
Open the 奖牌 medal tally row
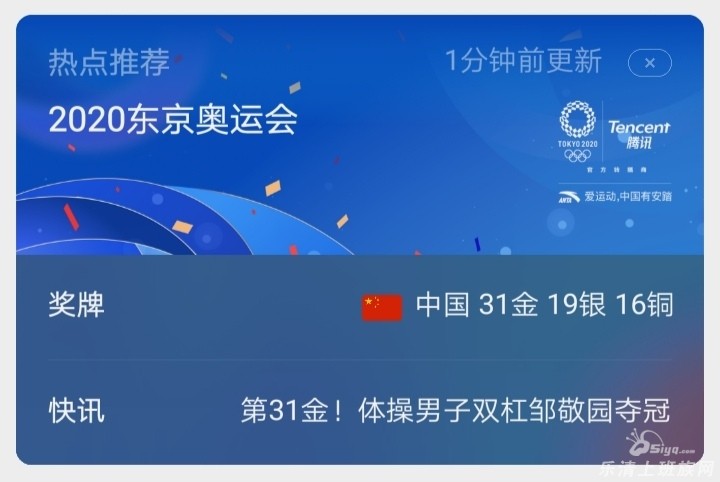360,305
